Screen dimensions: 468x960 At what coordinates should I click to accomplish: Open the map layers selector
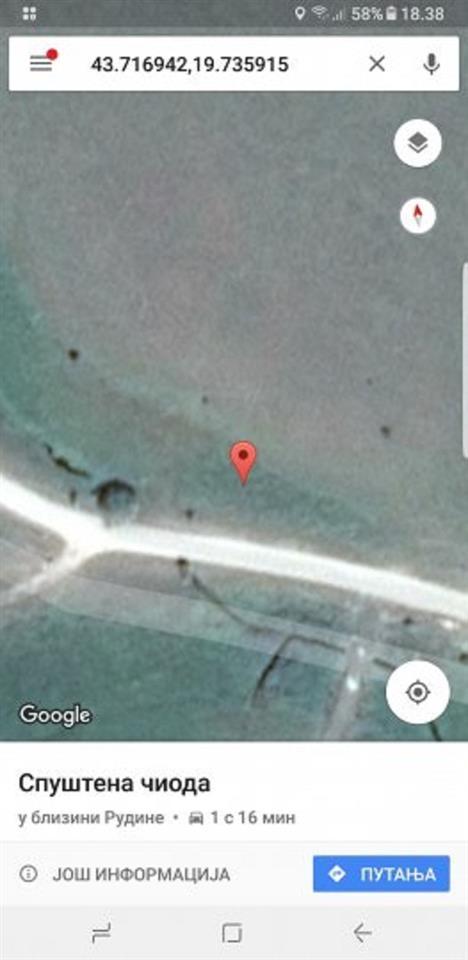418,143
